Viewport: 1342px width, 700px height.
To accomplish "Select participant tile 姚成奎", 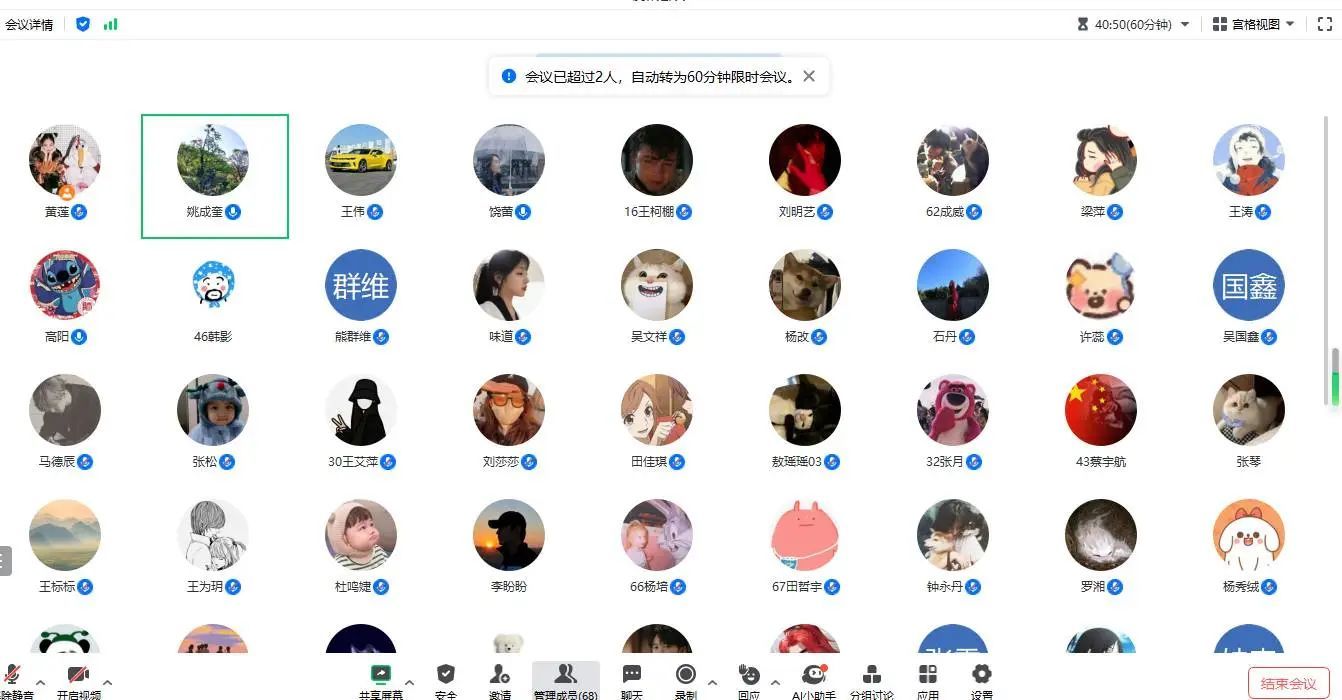I will [x=214, y=175].
